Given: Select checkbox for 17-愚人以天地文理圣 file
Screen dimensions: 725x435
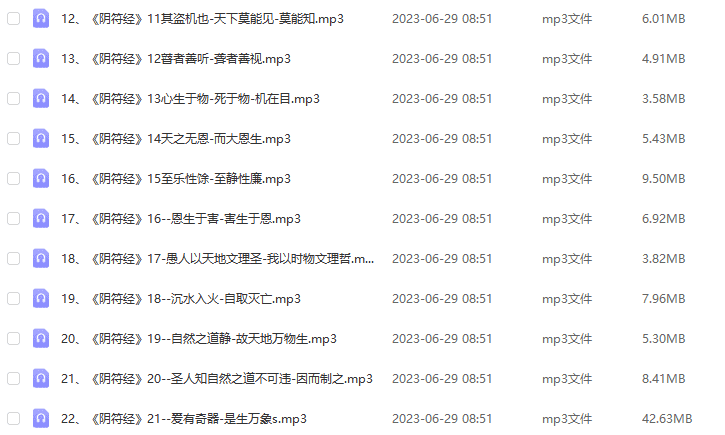Looking at the screenshot, I should [14, 259].
